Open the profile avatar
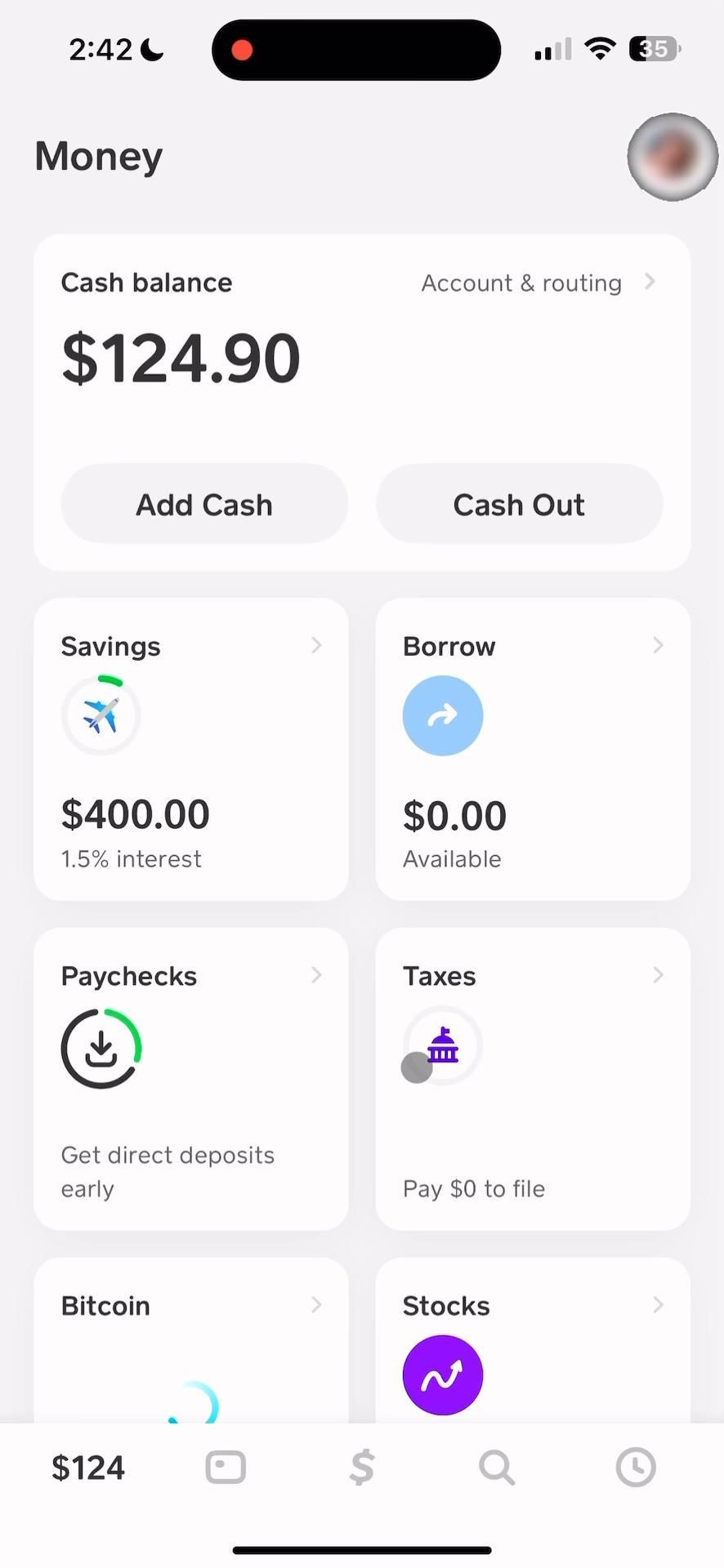Screen dimensions: 724x1568 pos(672,157)
